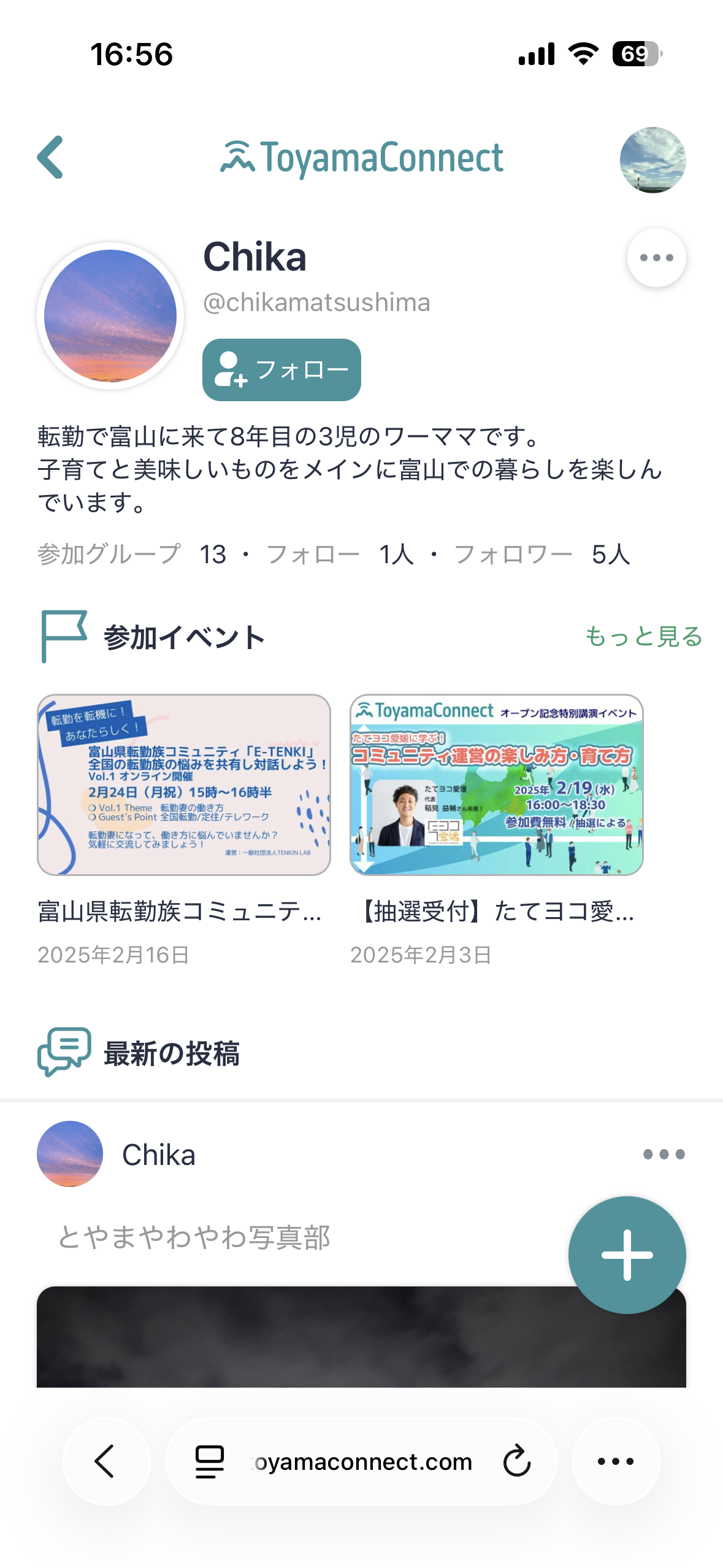Select the toyamaconnect.com address bar

(x=362, y=1461)
